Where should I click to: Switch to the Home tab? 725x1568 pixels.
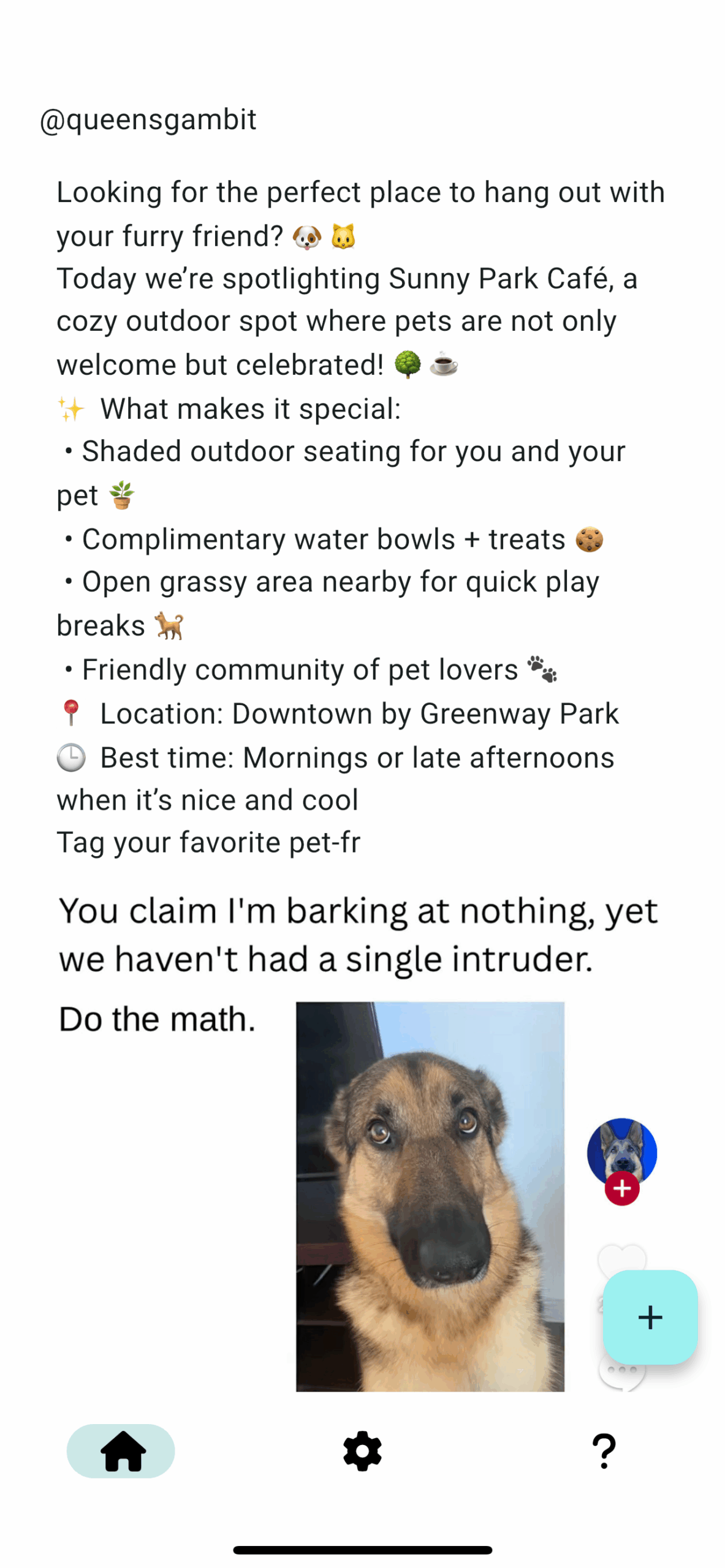coord(121,1450)
